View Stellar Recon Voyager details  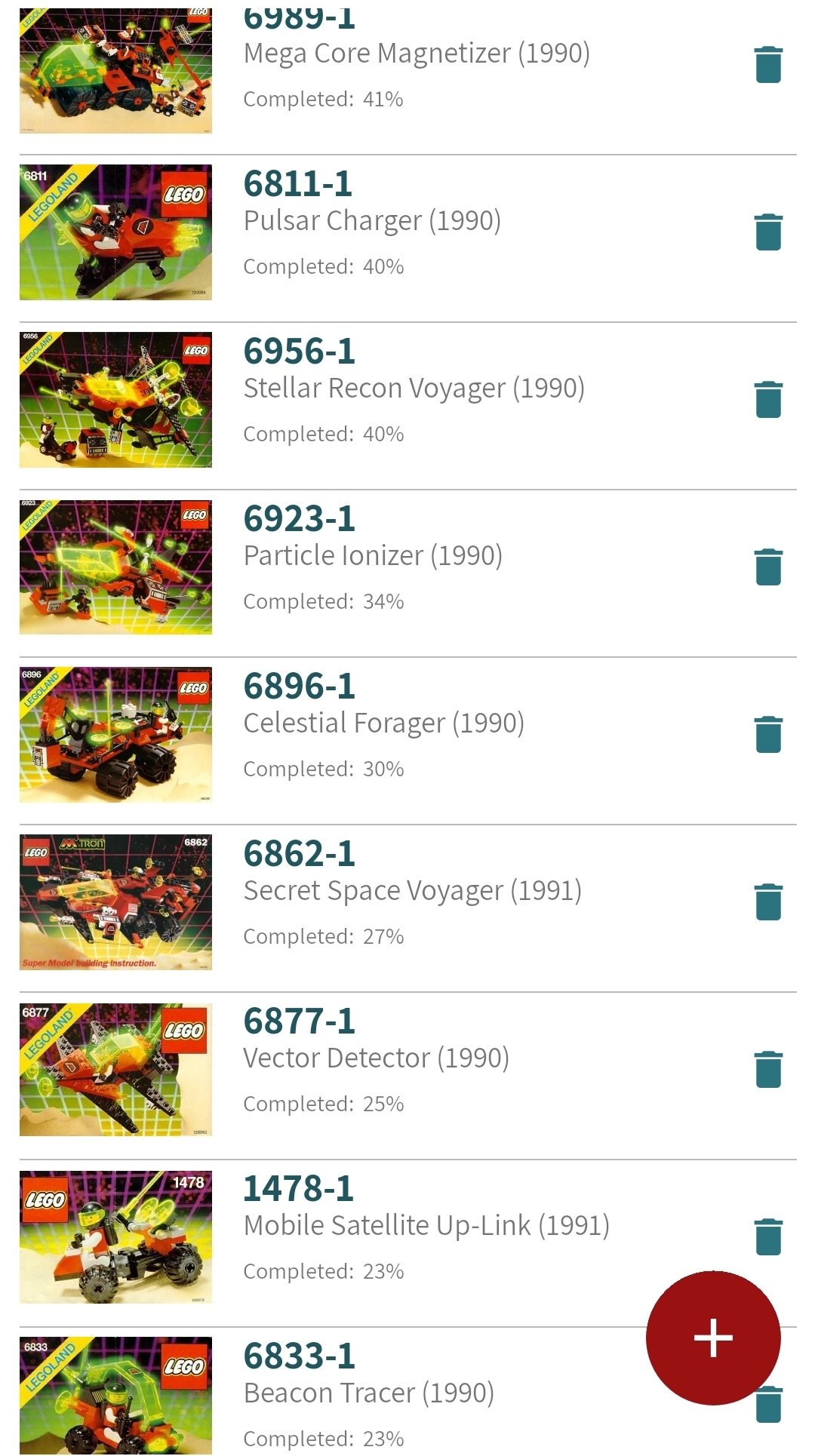click(414, 389)
